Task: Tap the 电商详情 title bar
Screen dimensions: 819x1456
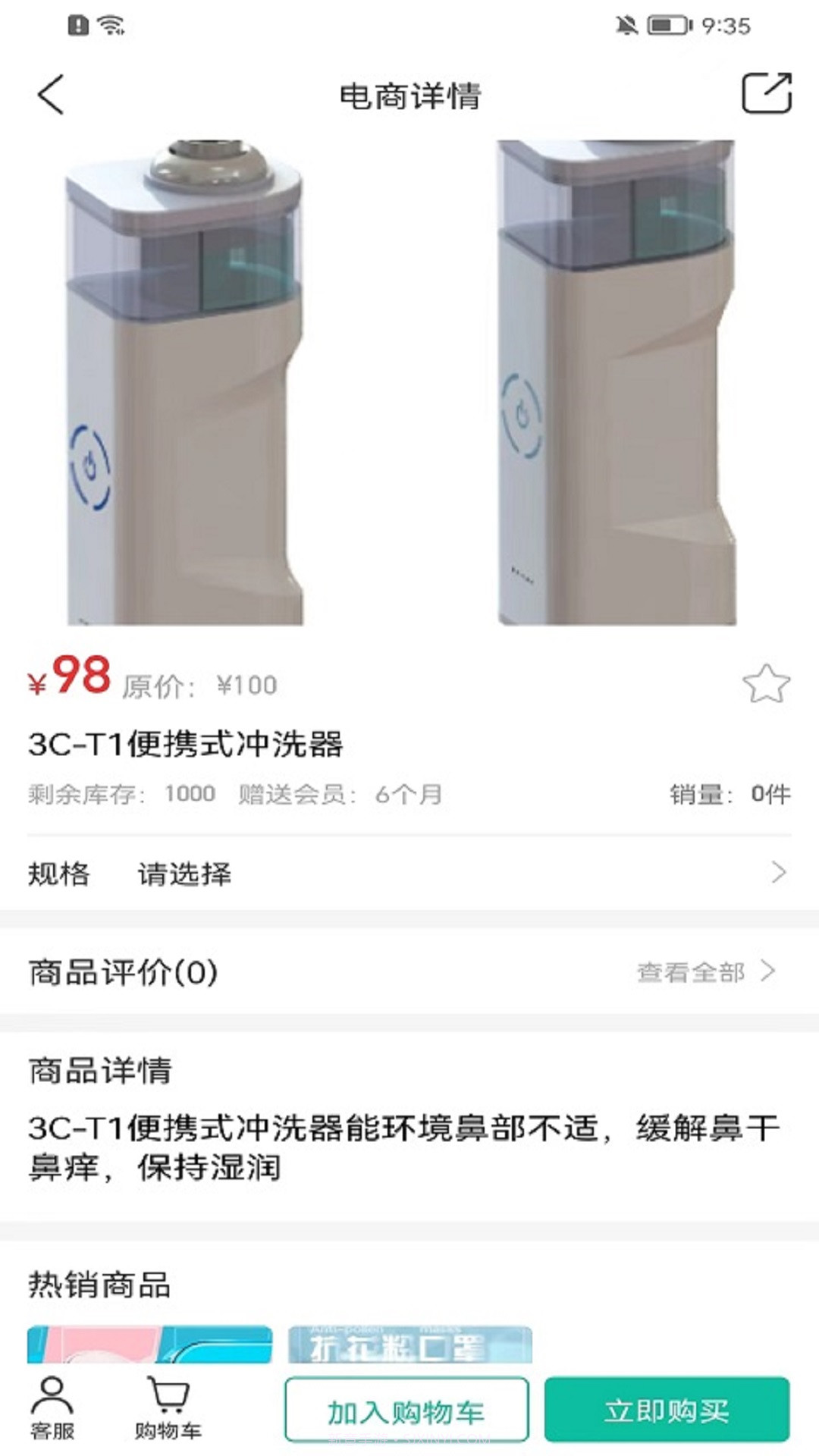Action: pos(409,96)
